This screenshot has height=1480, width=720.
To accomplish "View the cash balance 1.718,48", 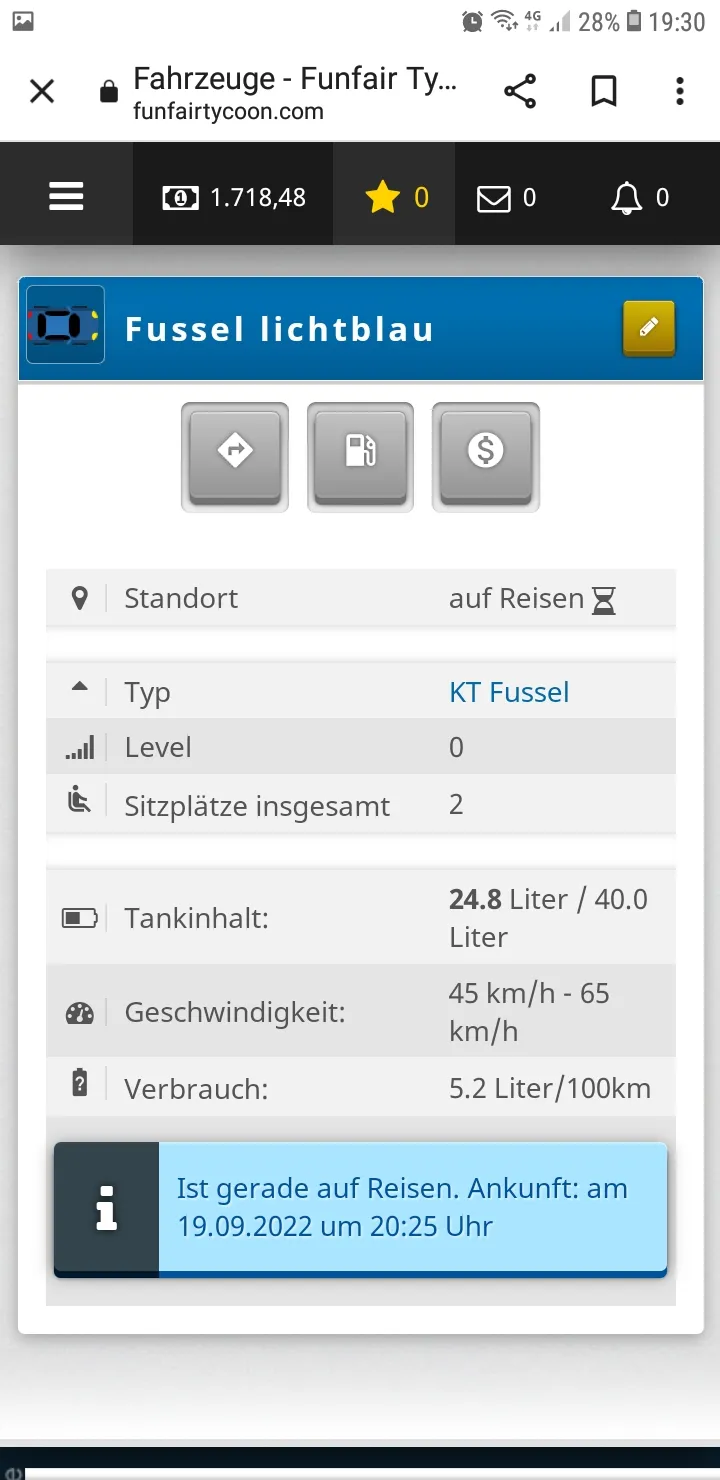I will pos(234,198).
